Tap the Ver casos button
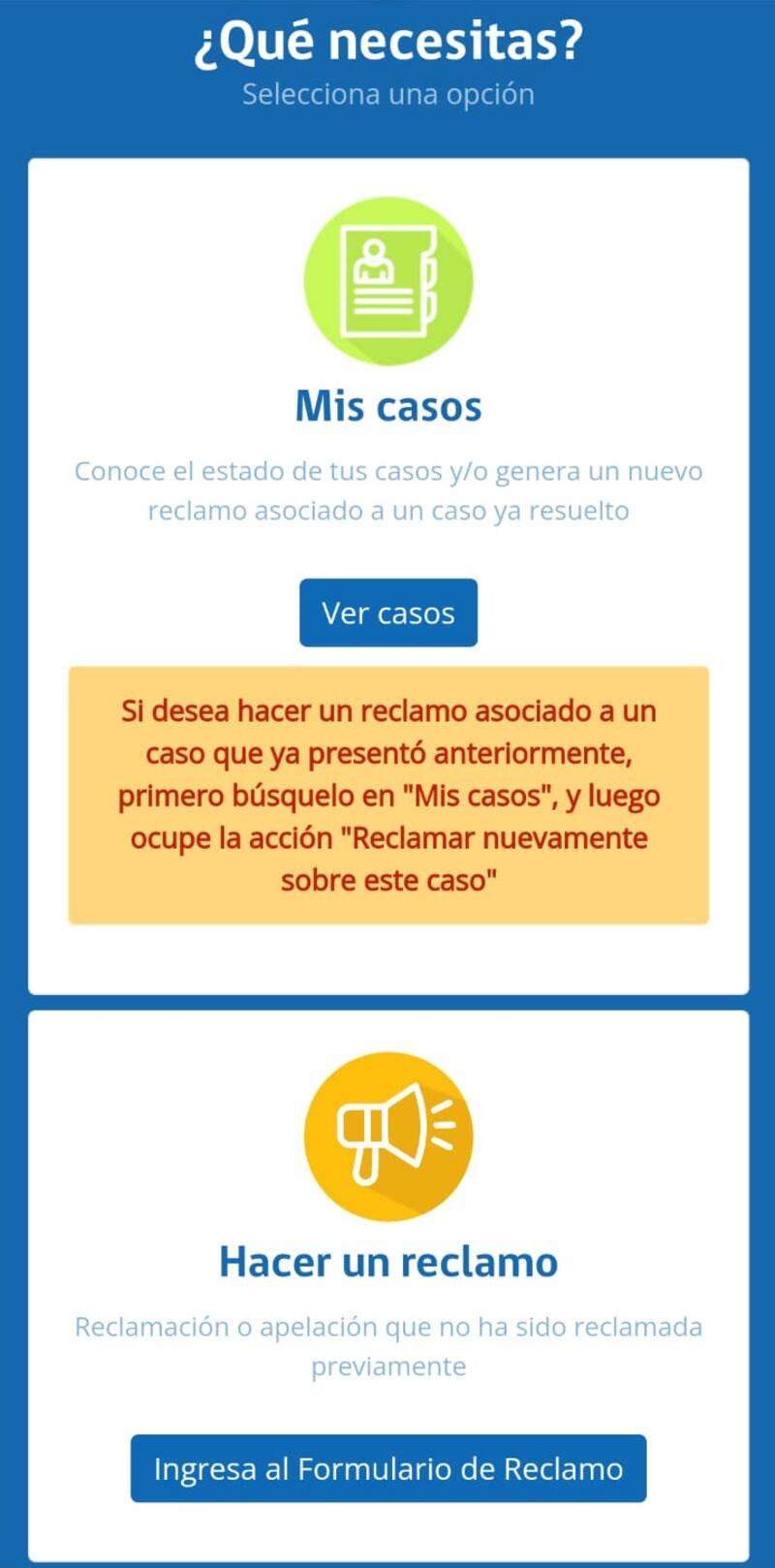775x1568 pixels. pyautogui.click(x=387, y=612)
